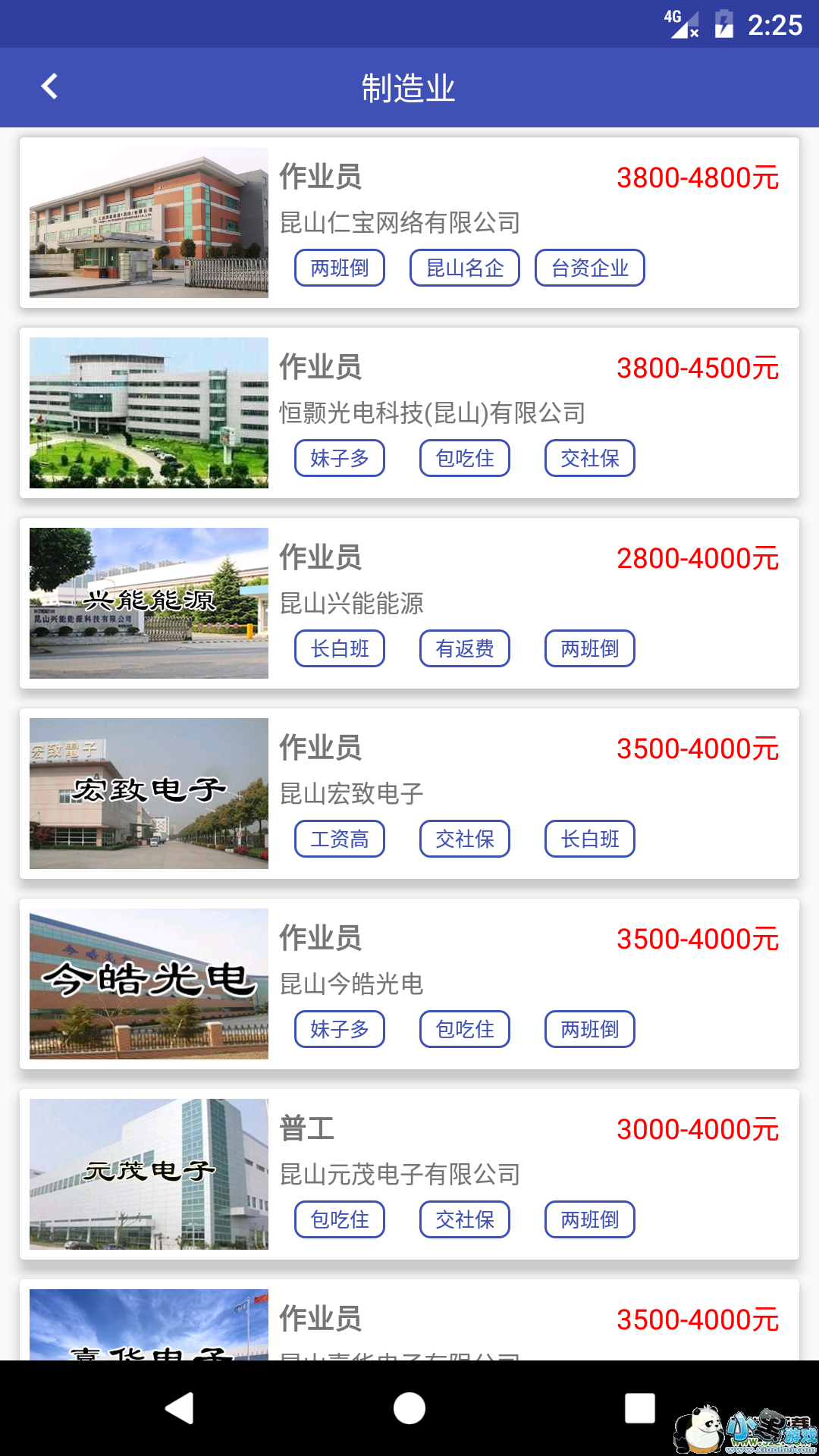Go back from the 制造业 page
The width and height of the screenshot is (819, 1456).
[x=50, y=87]
